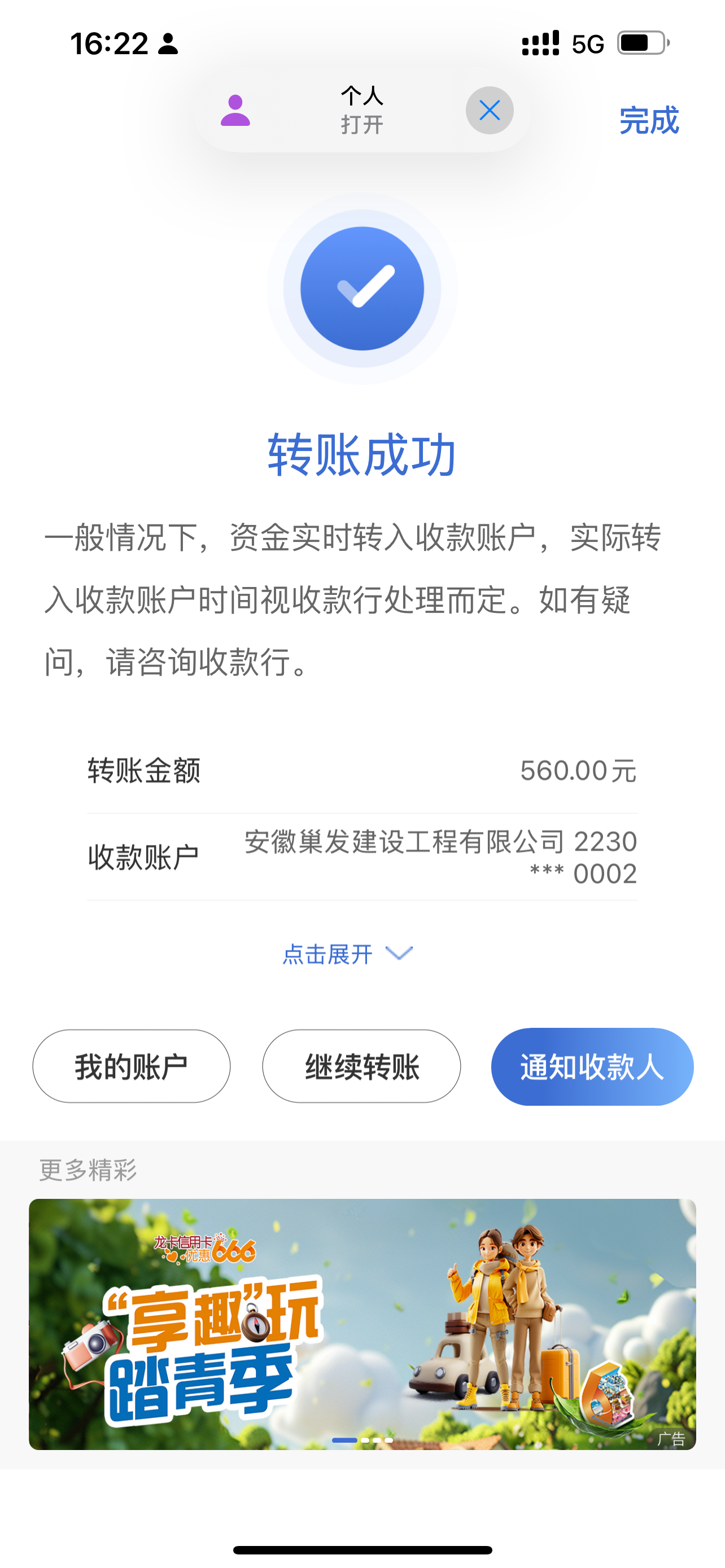Image resolution: width=725 pixels, height=1568 pixels.
Task: Go to 我的账户
Action: pos(132,1066)
